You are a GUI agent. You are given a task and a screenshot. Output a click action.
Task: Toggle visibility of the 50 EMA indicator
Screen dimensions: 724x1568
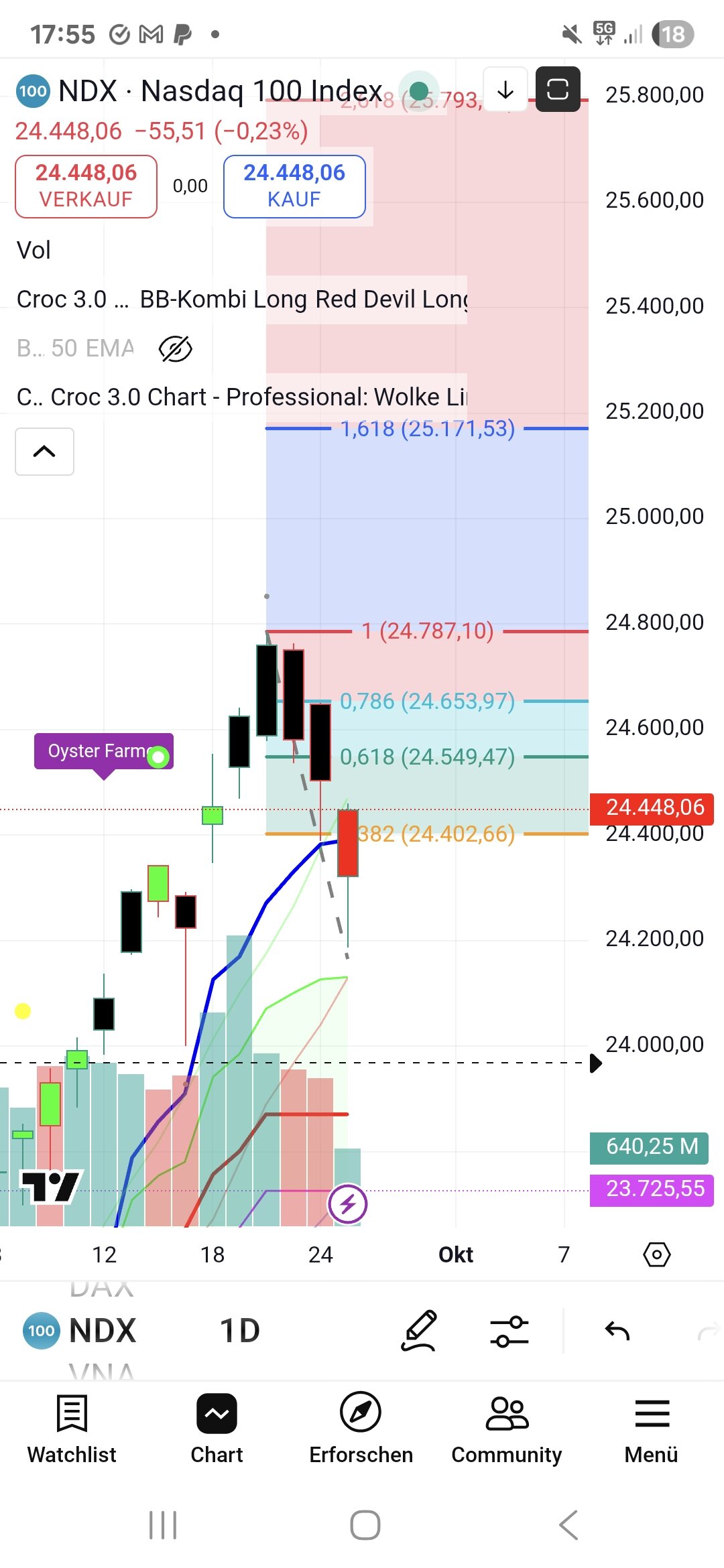(175, 348)
